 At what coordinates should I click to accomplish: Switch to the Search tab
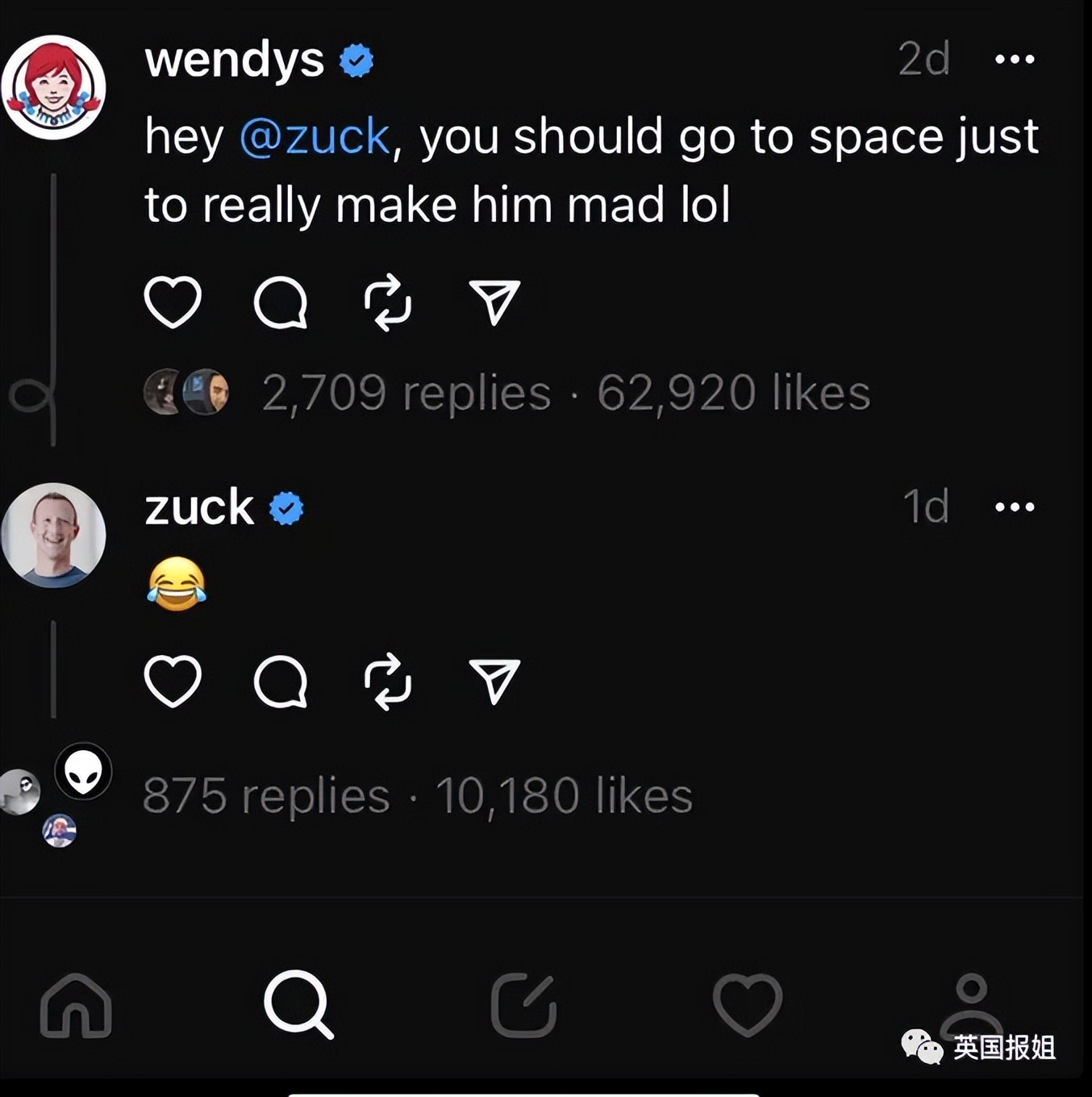tap(298, 1004)
